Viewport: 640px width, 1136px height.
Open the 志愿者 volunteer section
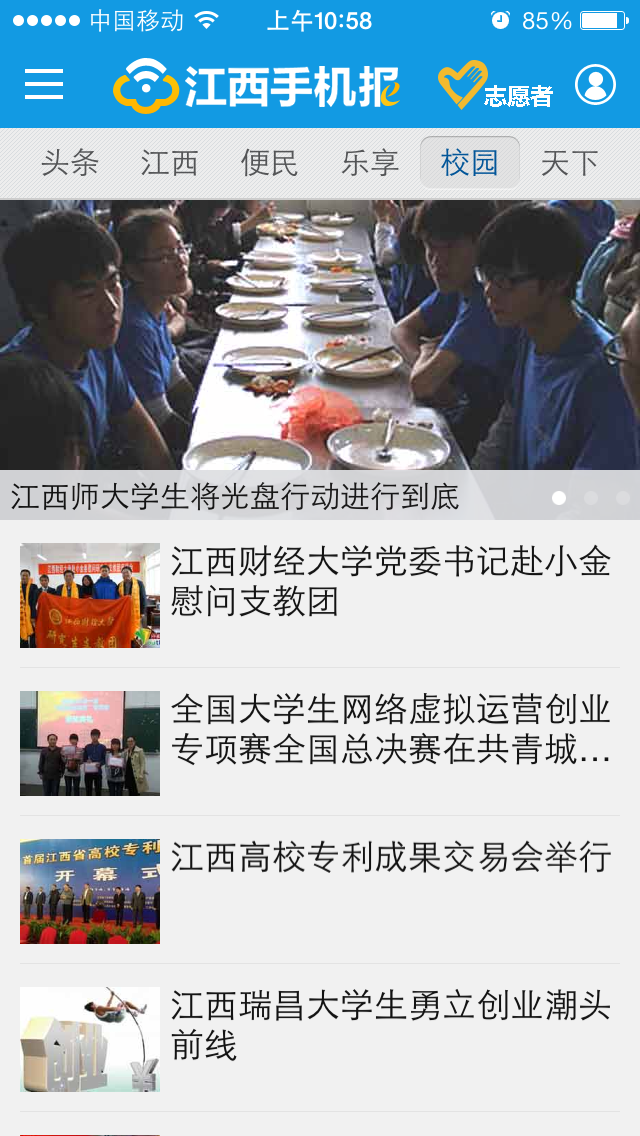495,87
